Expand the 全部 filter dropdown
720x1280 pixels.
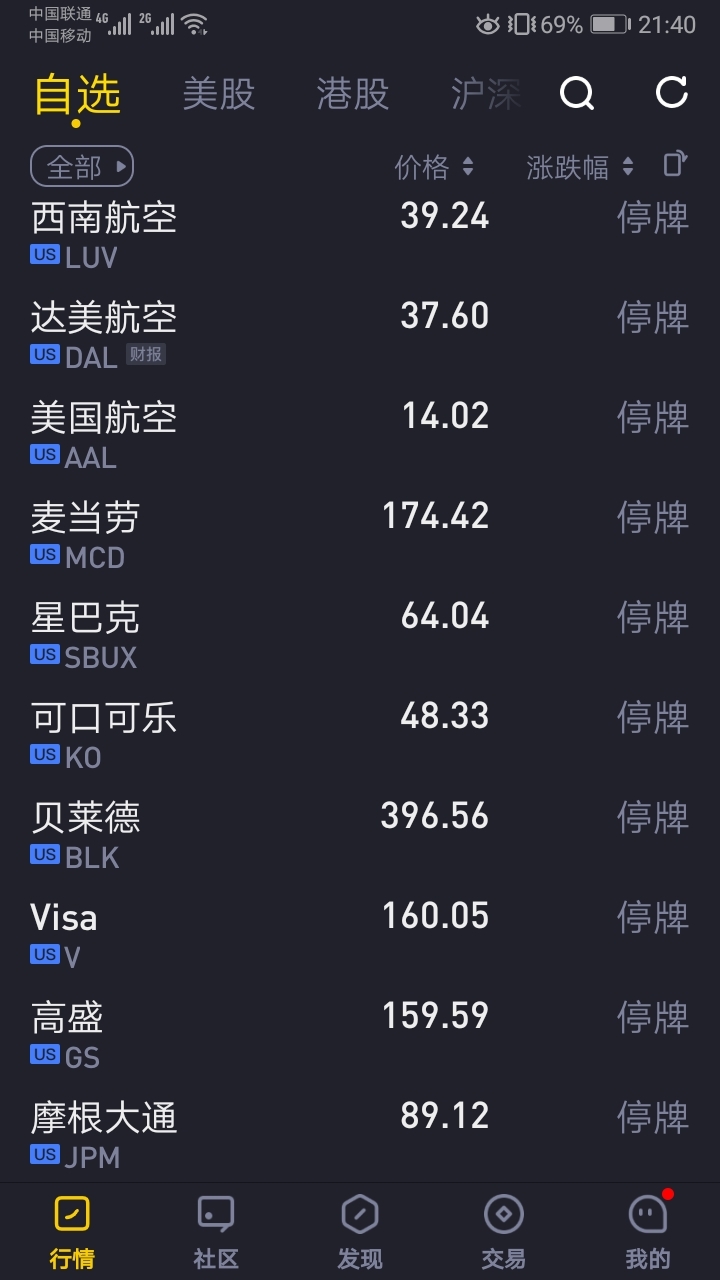pos(82,167)
